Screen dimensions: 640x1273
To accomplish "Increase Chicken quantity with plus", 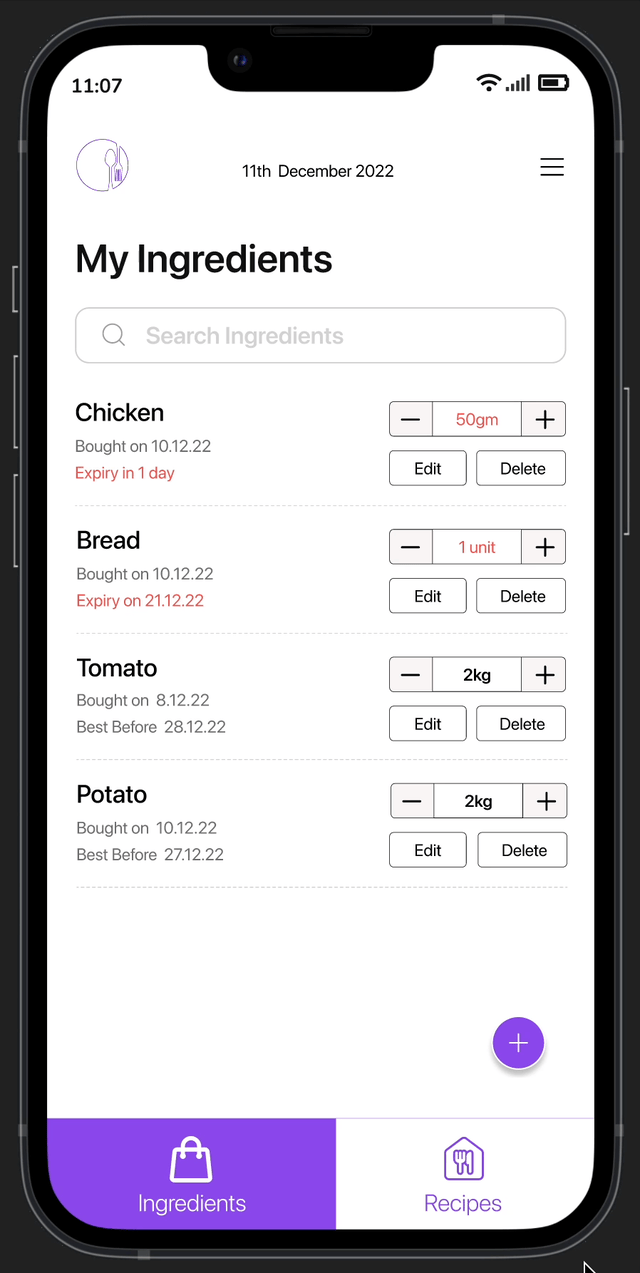I will pyautogui.click(x=544, y=420).
